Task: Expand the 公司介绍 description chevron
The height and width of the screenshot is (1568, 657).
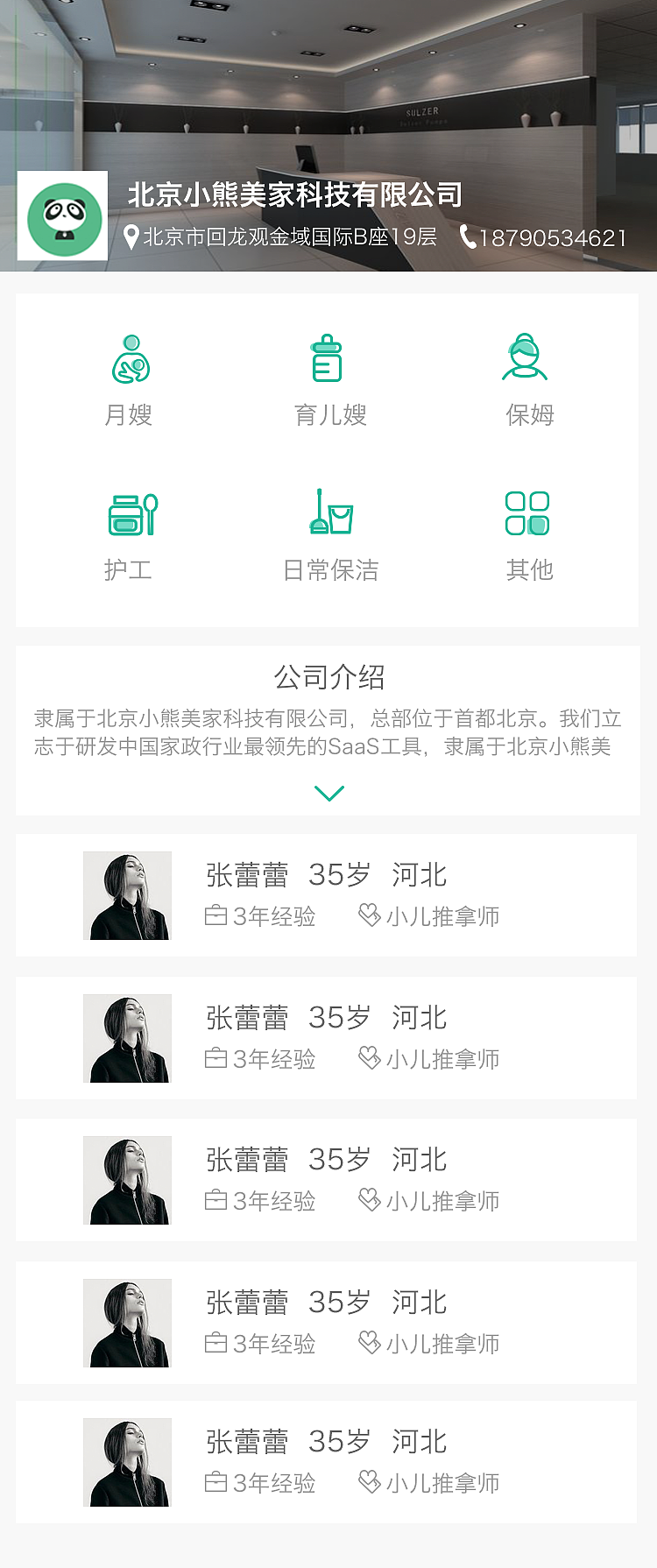Action: coord(328,793)
